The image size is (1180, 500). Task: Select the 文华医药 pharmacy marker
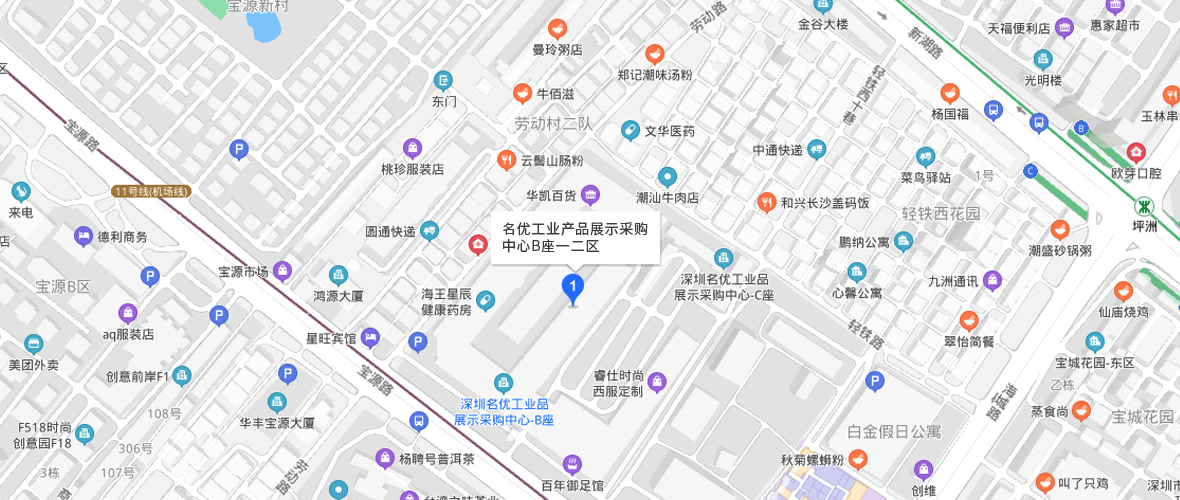click(630, 130)
